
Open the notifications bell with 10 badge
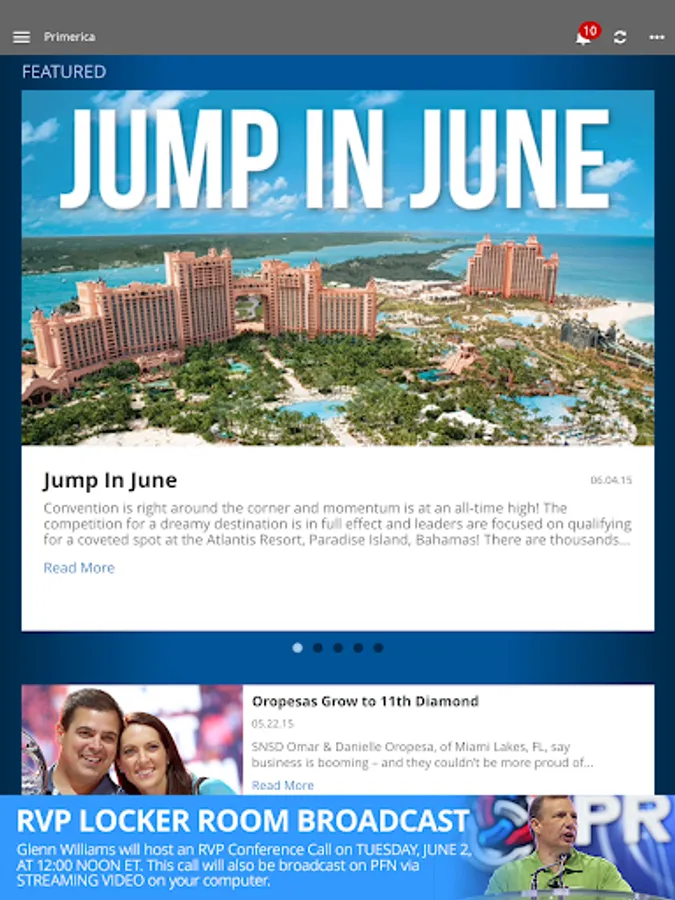click(x=585, y=36)
